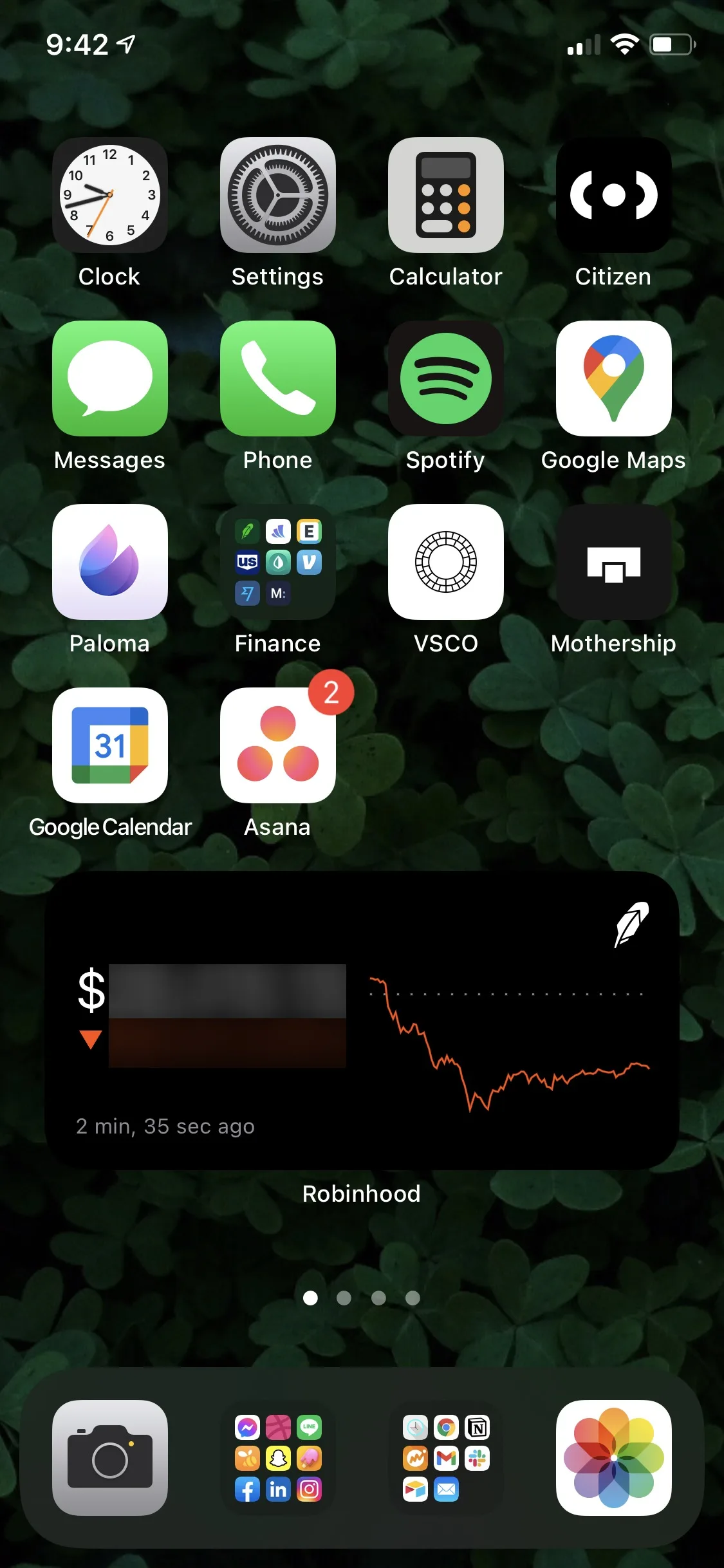Open Asana with 2 notifications

pos(278,745)
